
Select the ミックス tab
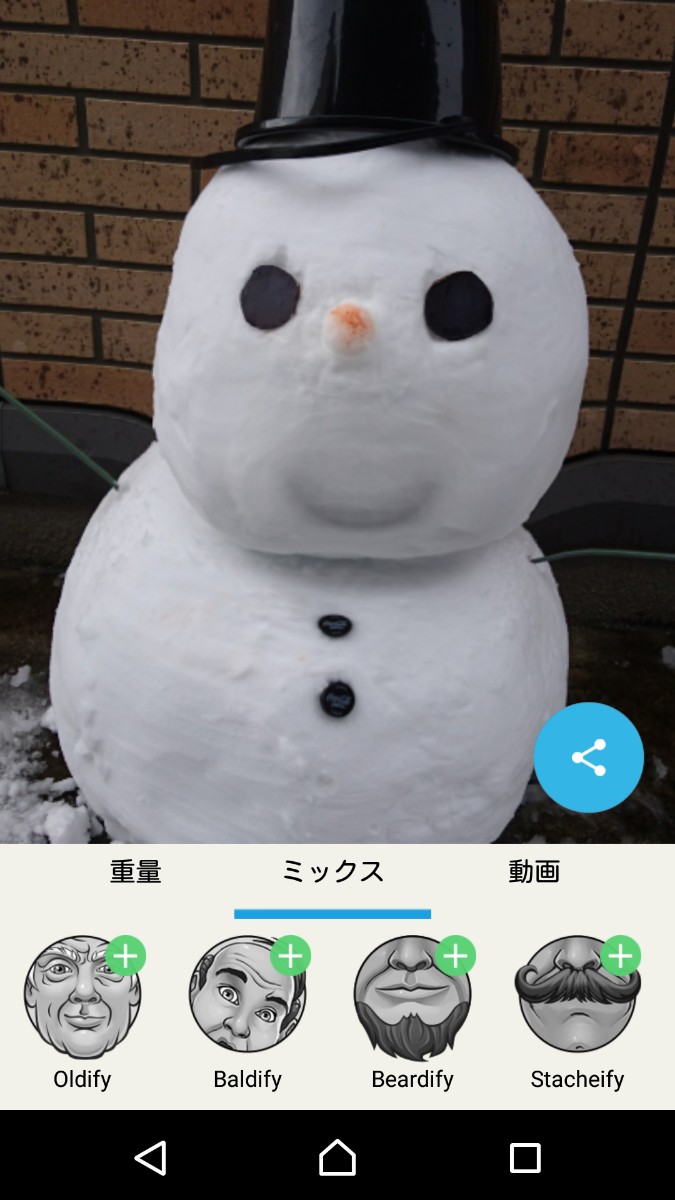pos(332,872)
